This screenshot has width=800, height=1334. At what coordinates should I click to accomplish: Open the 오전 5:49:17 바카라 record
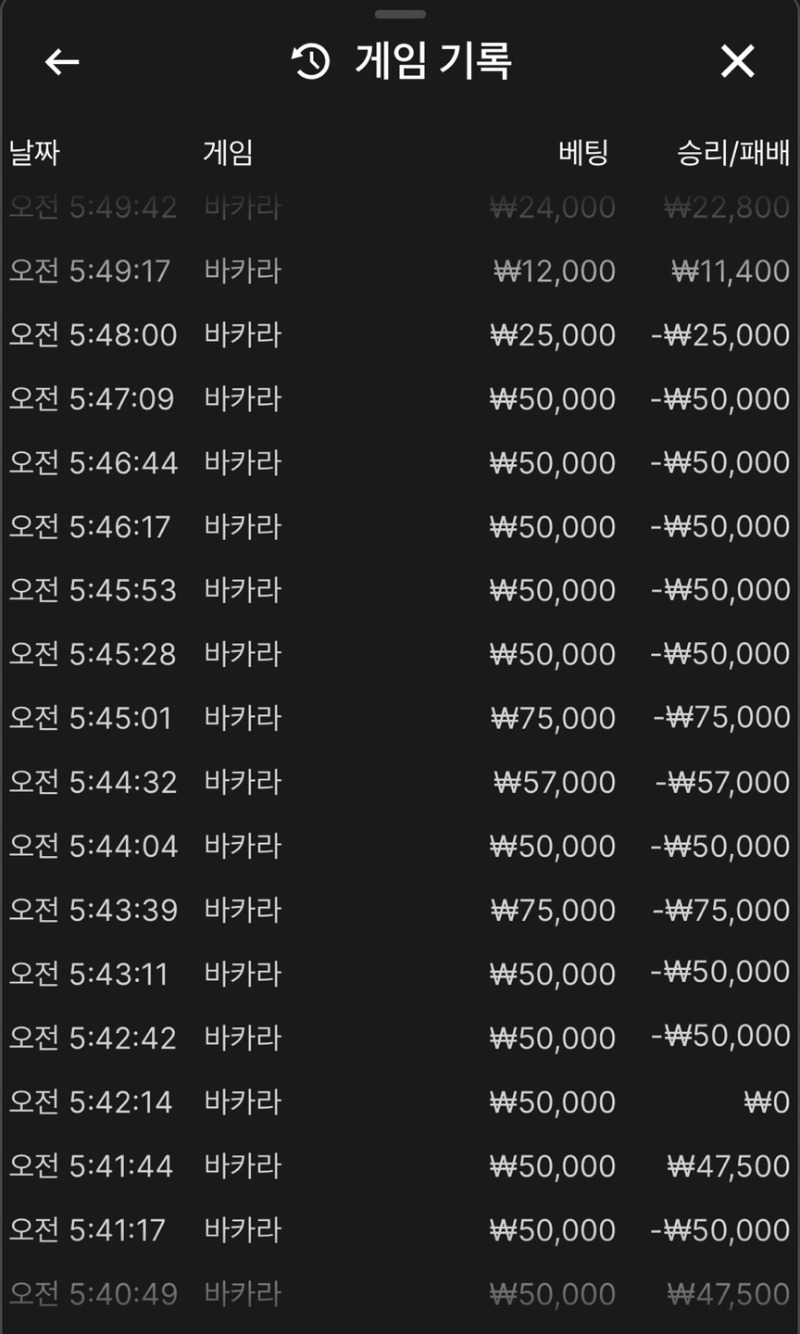400,271
